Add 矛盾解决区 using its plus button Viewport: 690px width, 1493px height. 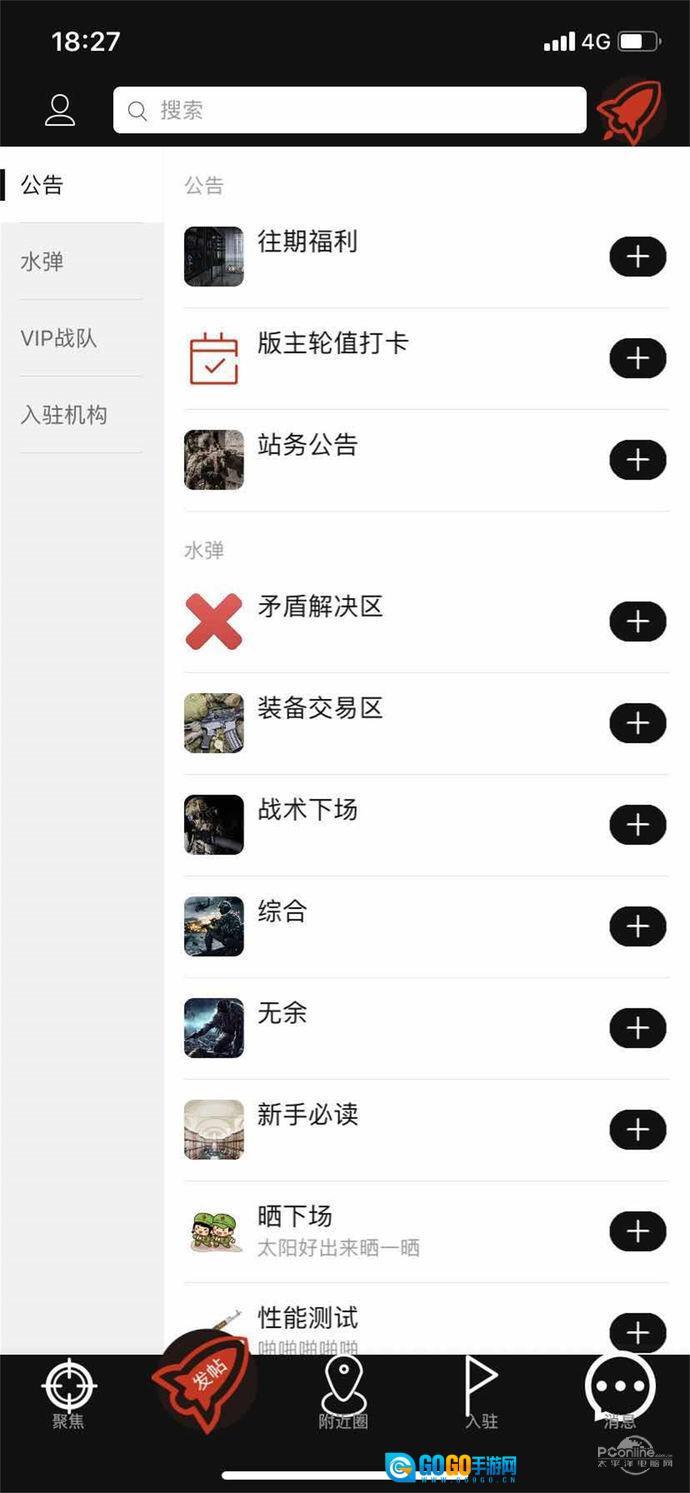637,622
